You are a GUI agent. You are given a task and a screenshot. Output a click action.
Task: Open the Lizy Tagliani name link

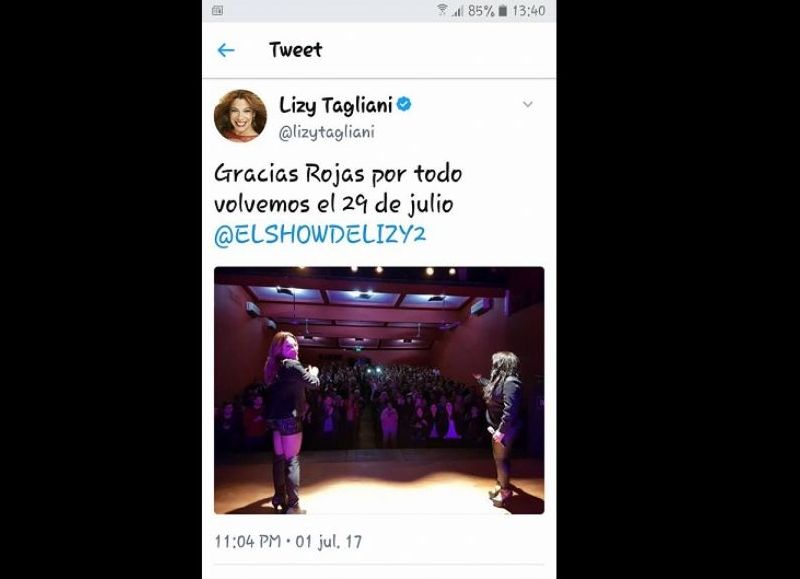(x=335, y=104)
